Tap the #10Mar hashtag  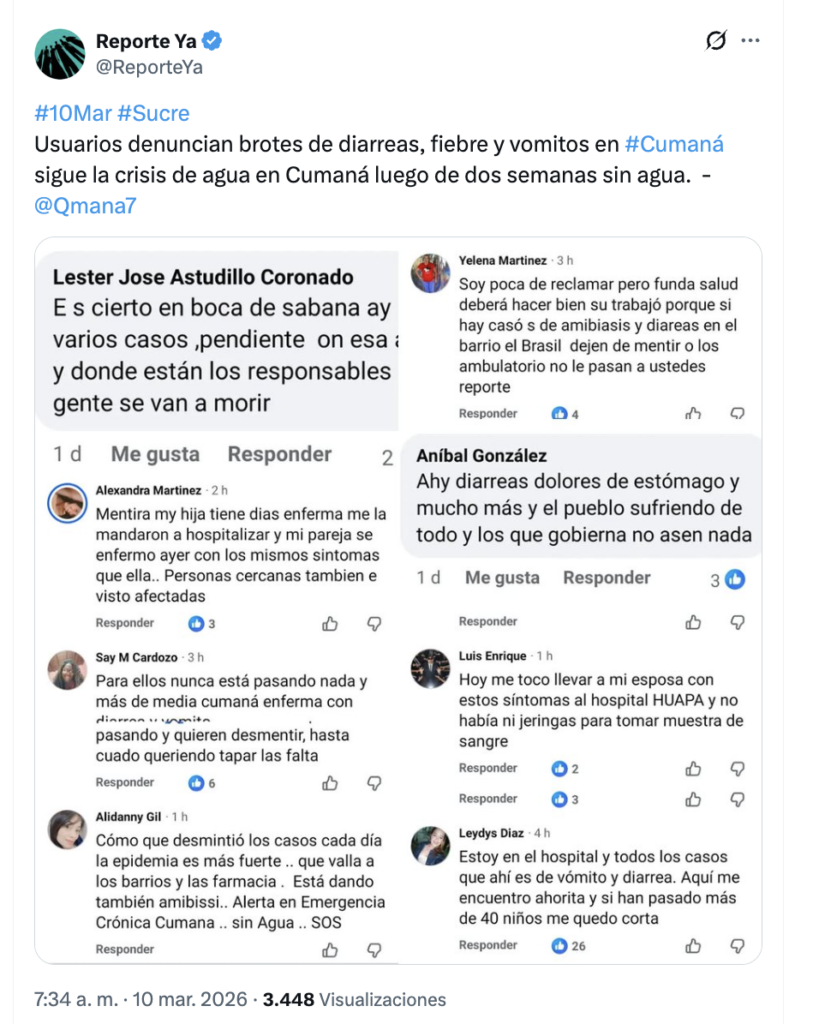point(72,113)
